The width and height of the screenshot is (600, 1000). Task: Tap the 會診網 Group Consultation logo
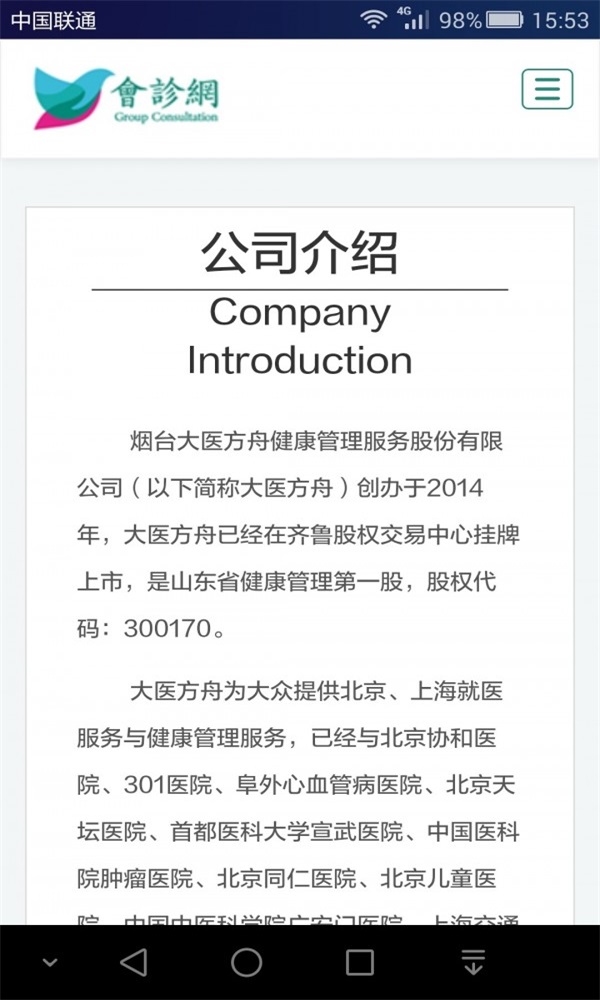pyautogui.click(x=126, y=98)
